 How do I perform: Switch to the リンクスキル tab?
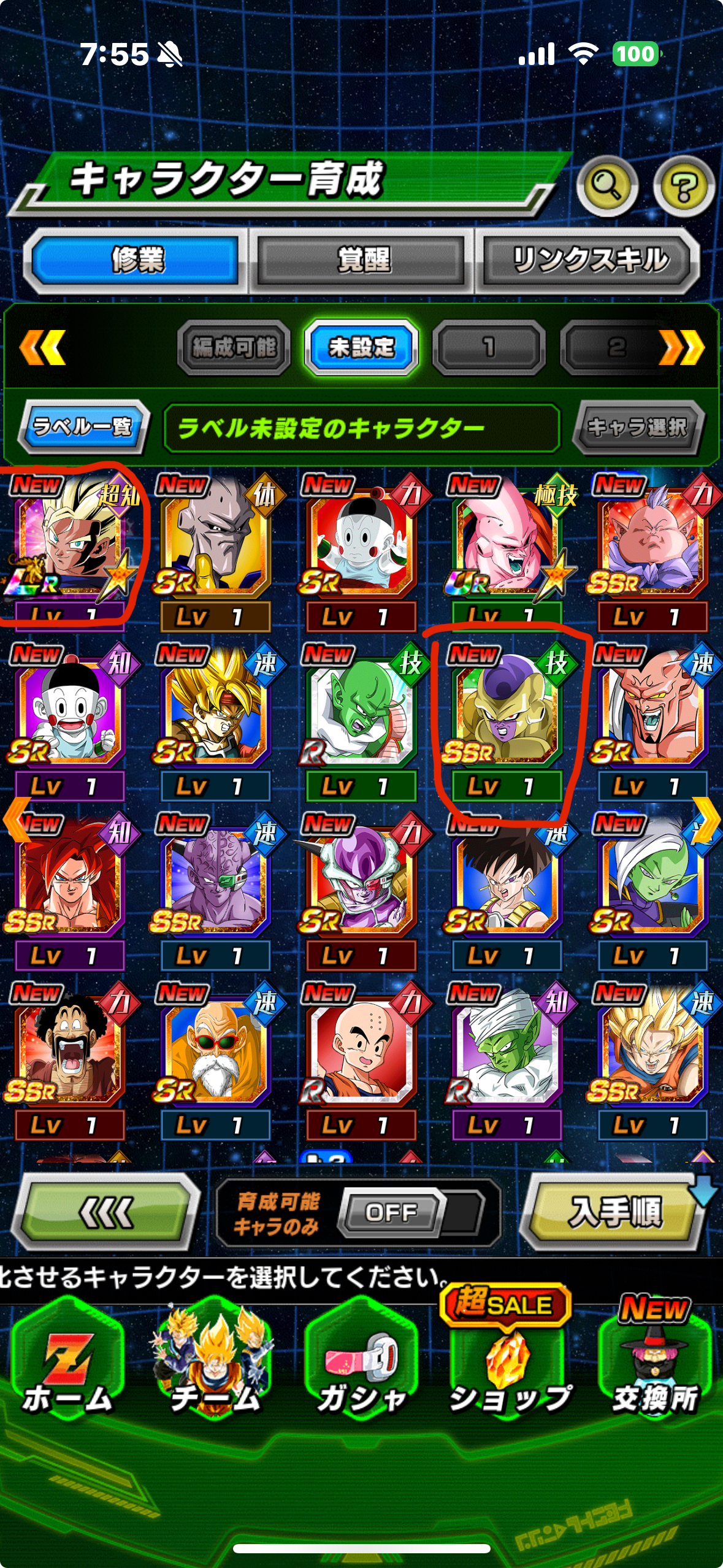(x=589, y=260)
